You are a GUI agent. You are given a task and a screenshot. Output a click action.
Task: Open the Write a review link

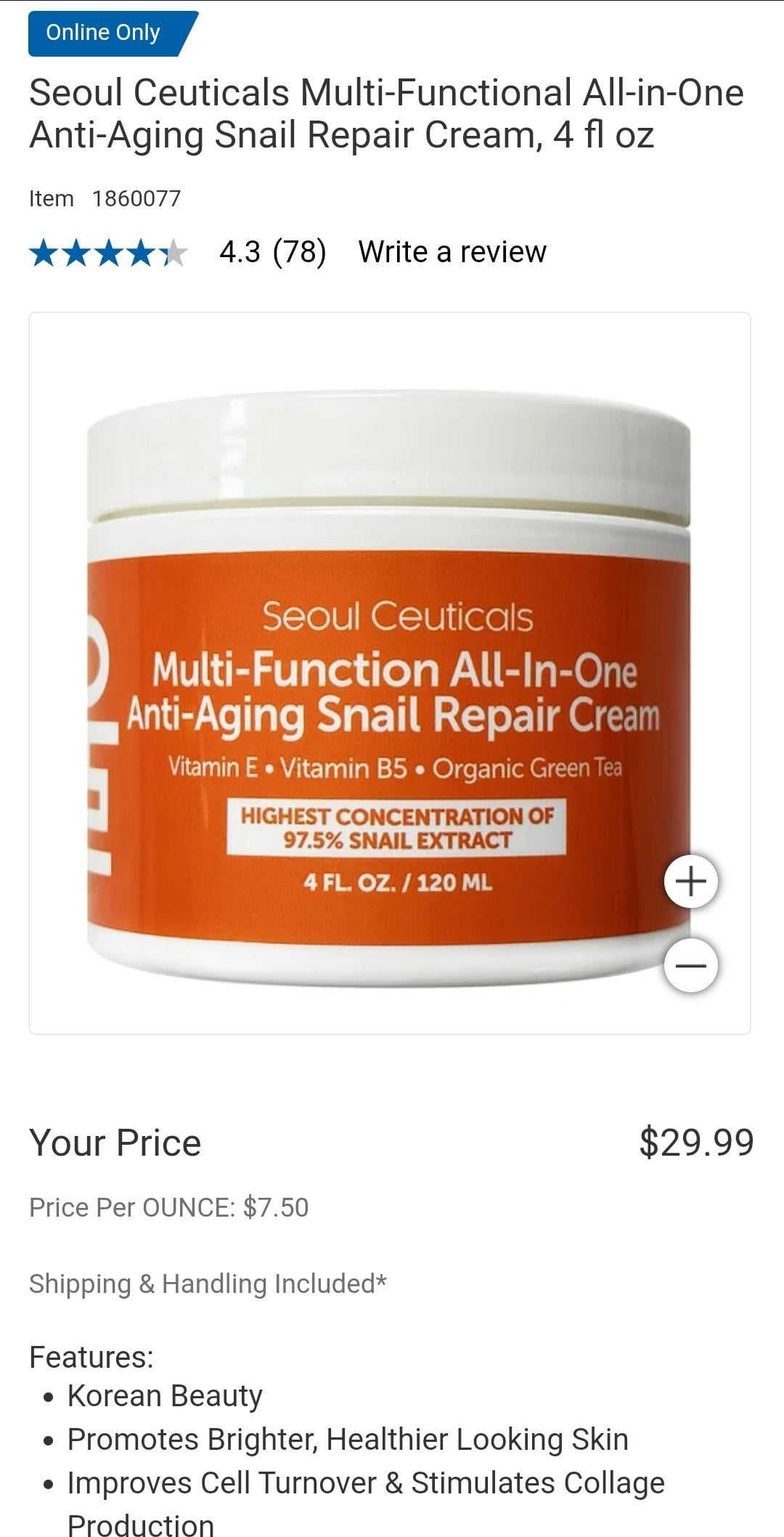coord(452,252)
